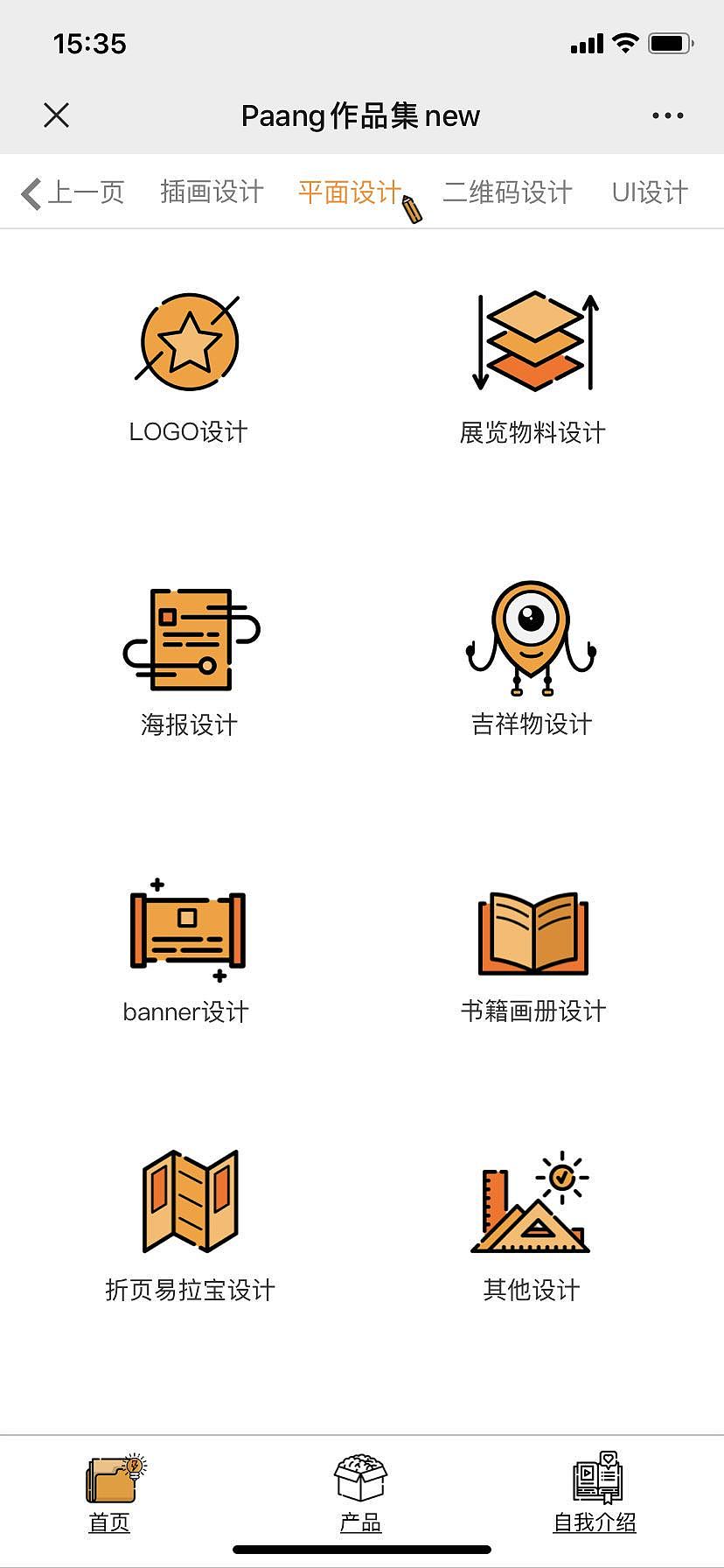Close the Paang作品集 page with X
The height and width of the screenshot is (1568, 724).
[x=56, y=115]
